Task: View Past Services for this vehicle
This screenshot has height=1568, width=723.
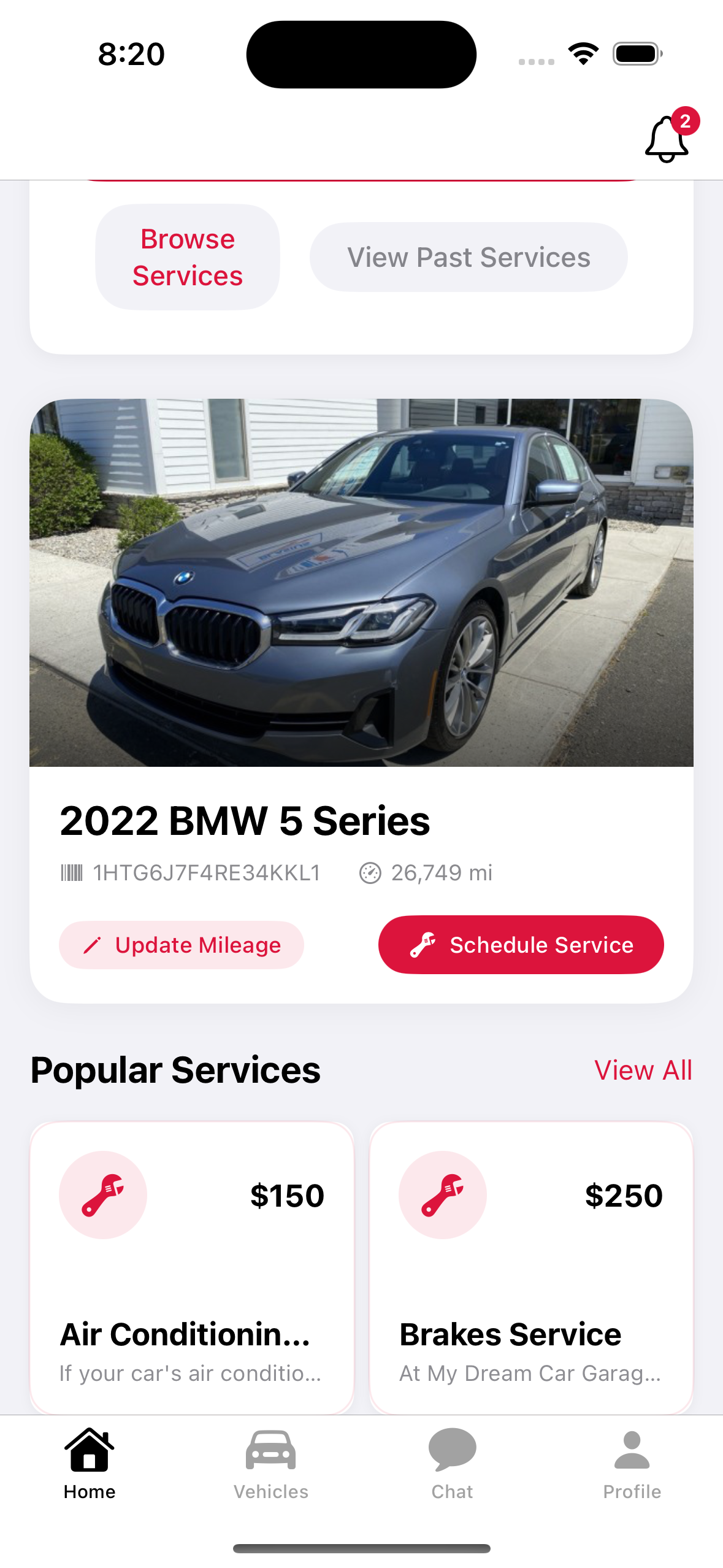Action: click(x=468, y=256)
